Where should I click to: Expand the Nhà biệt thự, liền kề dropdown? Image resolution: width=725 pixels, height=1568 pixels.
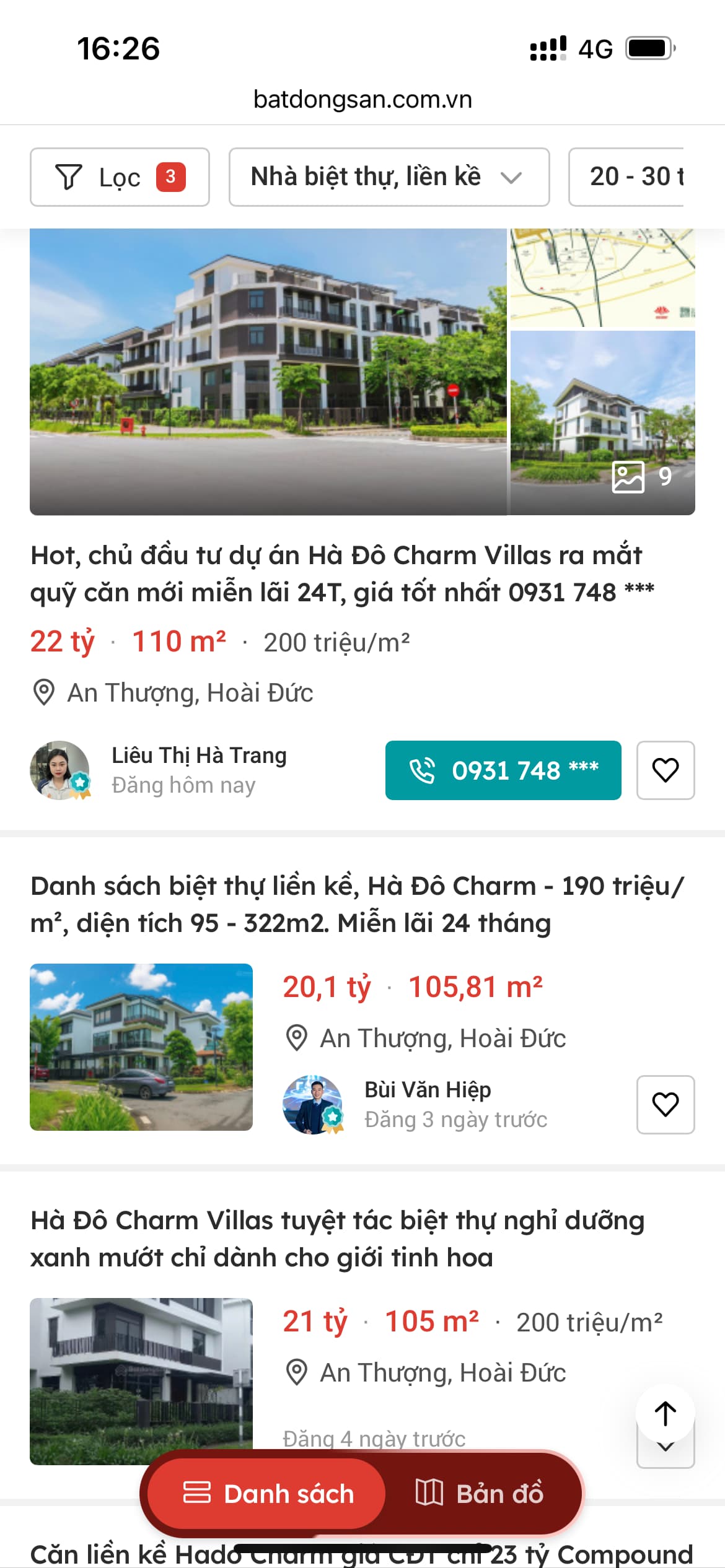(x=389, y=177)
